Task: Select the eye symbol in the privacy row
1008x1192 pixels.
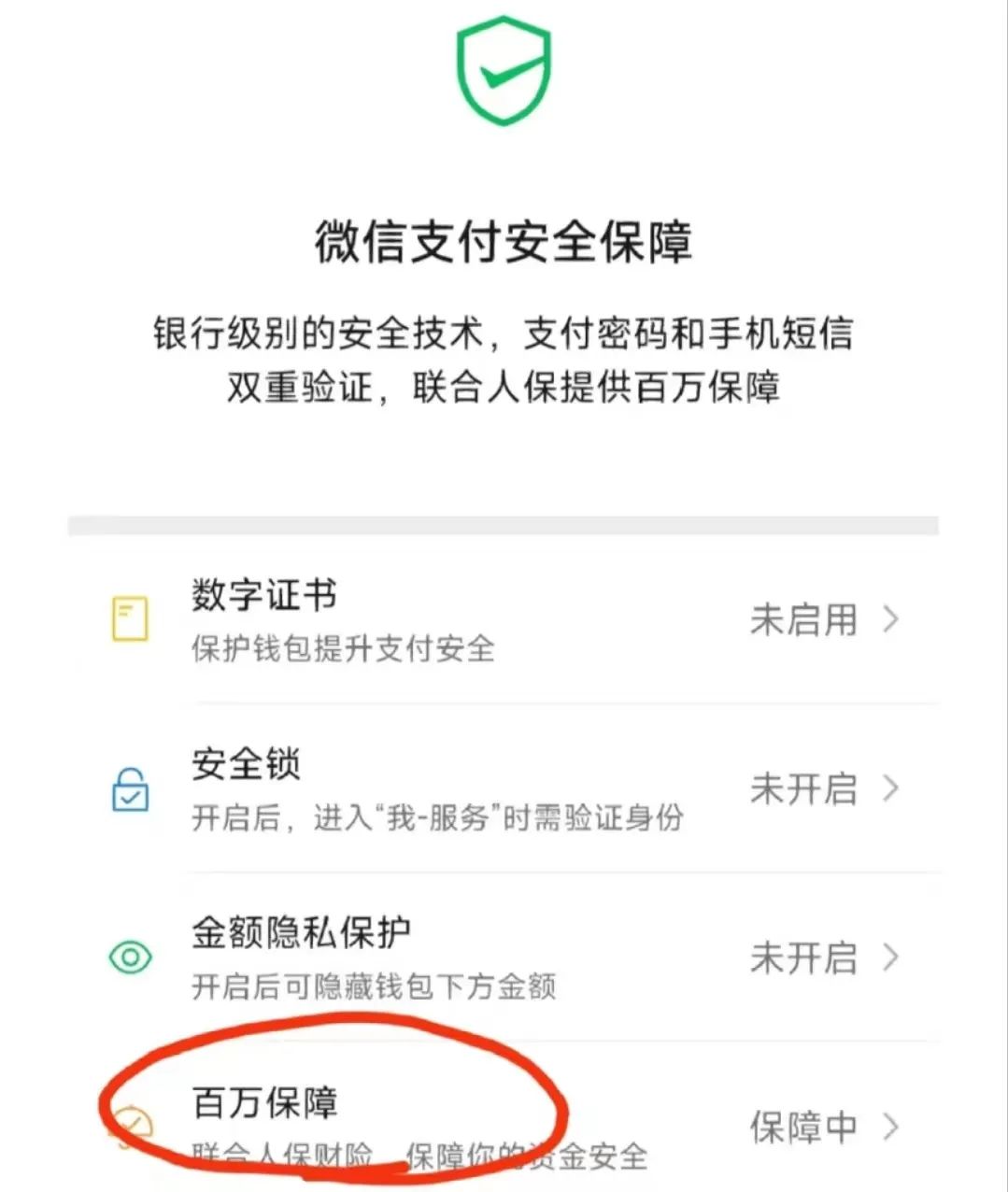Action: tap(129, 955)
